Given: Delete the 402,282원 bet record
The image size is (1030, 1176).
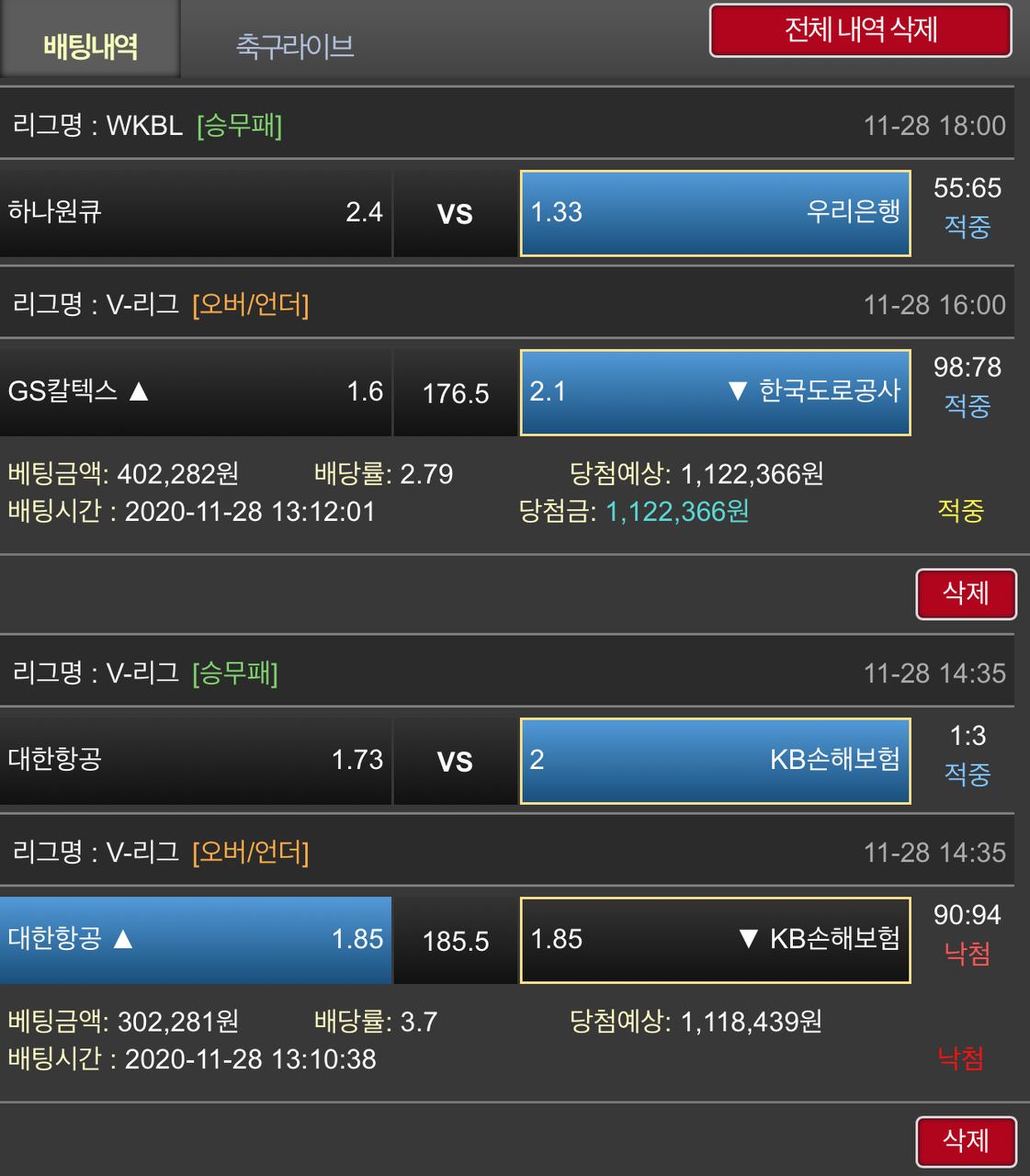Looking at the screenshot, I should coord(966,594).
